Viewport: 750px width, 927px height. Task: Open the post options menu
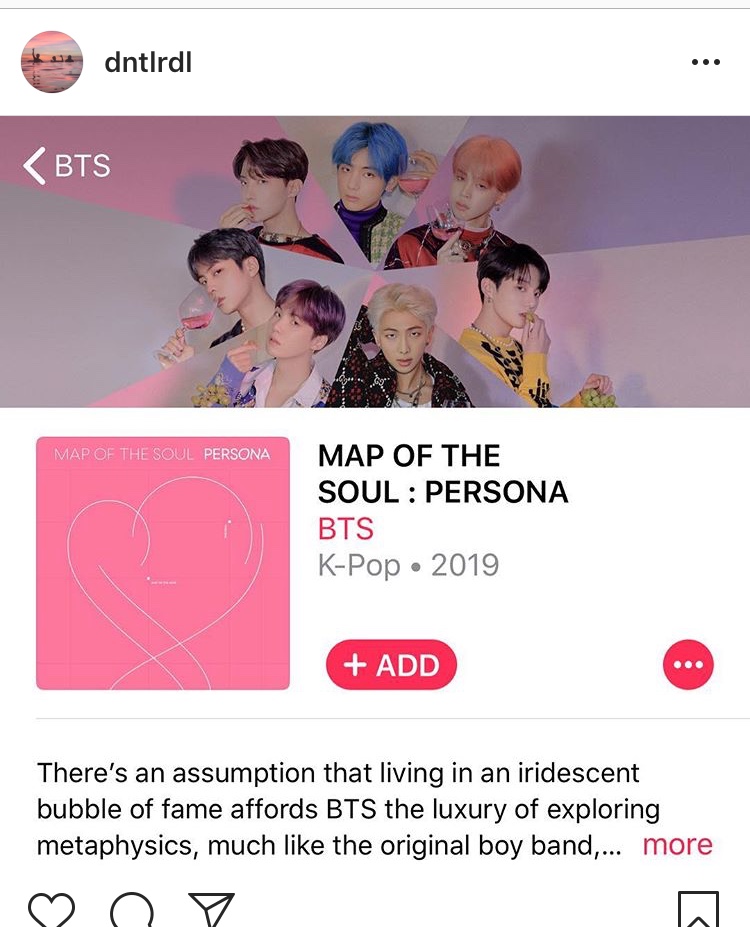[705, 62]
